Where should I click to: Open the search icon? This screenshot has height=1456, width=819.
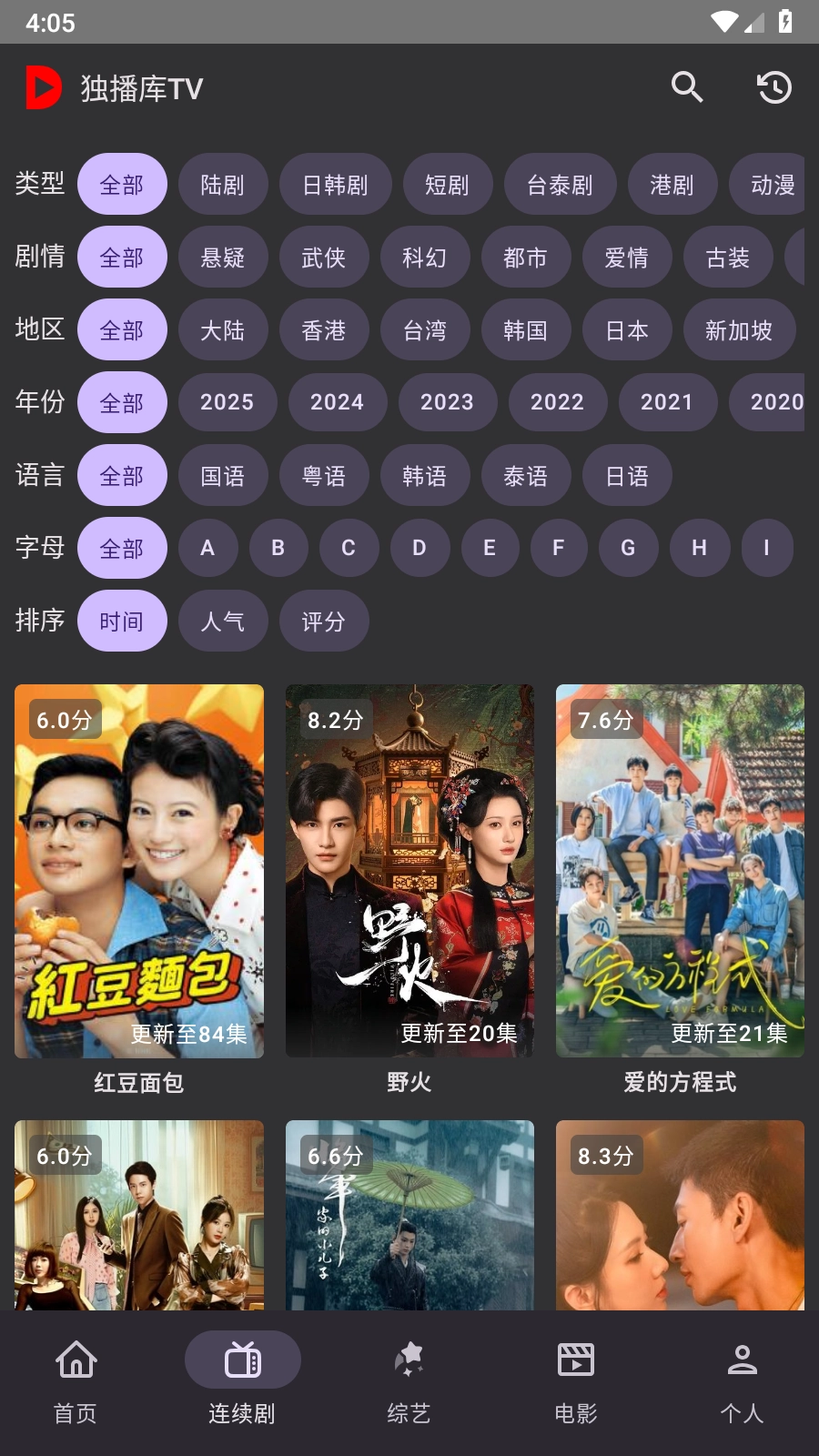point(687,88)
